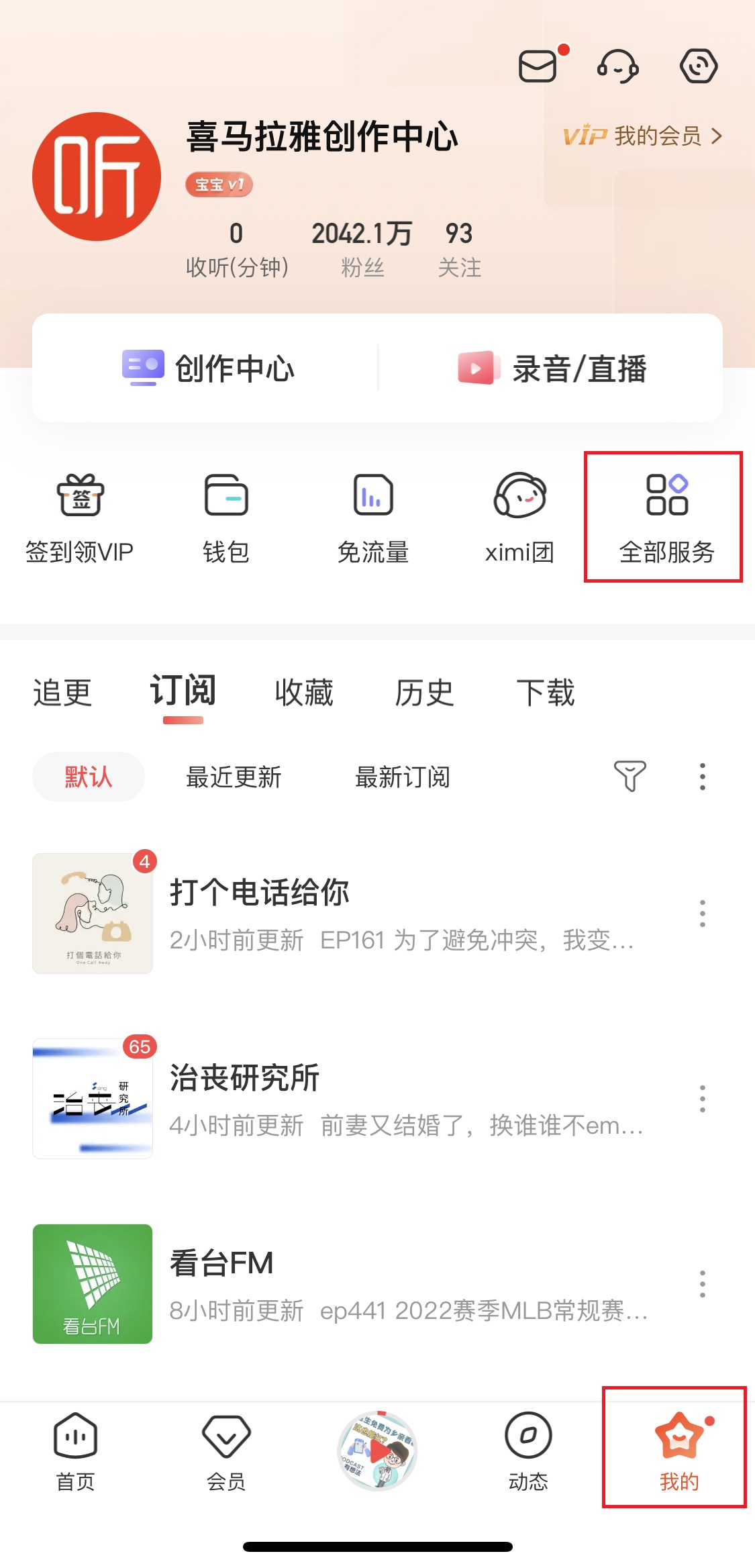Viewport: 755px width, 1568px height.
Task: Switch to 历史 tab
Action: click(424, 693)
